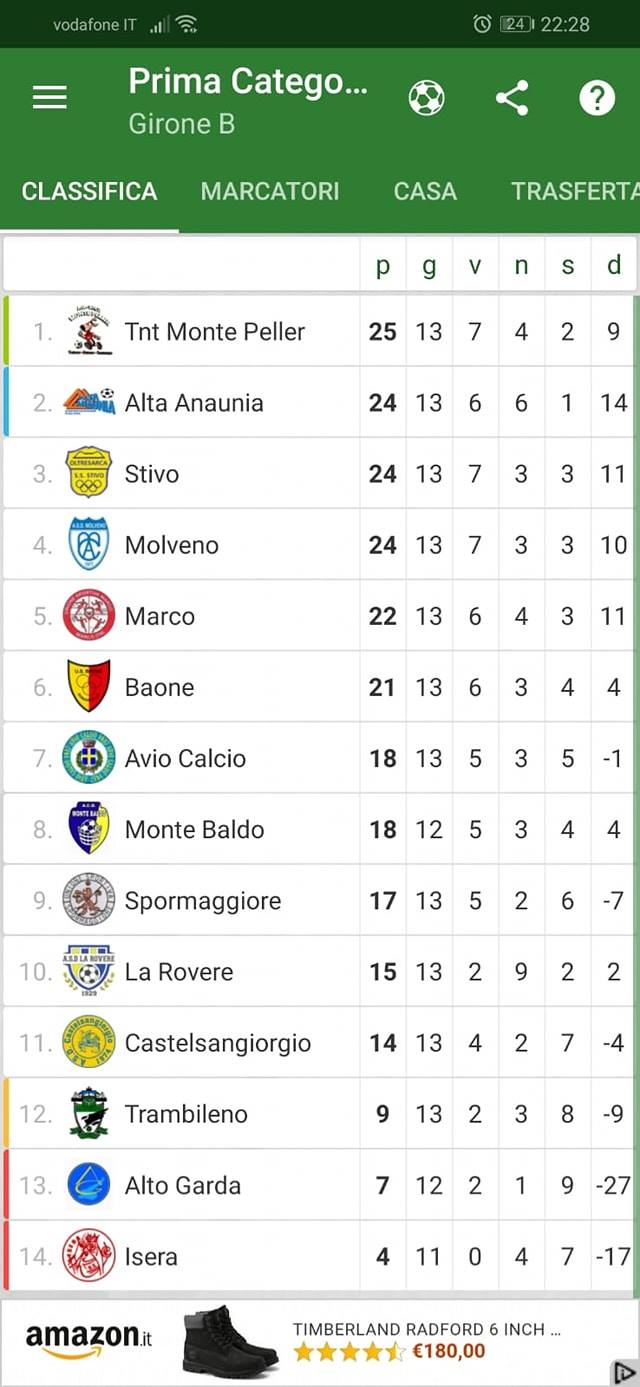Open the Alta Anaunia team row
Viewport: 640px width, 1387px height.
click(319, 402)
